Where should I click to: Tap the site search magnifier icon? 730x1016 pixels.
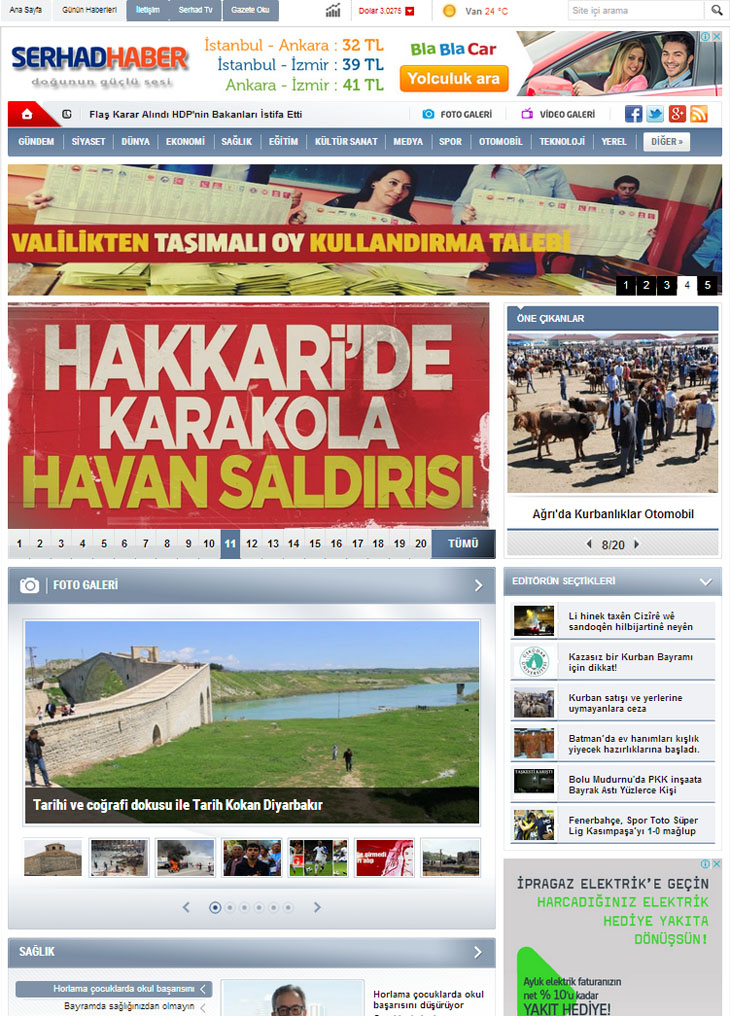[716, 11]
